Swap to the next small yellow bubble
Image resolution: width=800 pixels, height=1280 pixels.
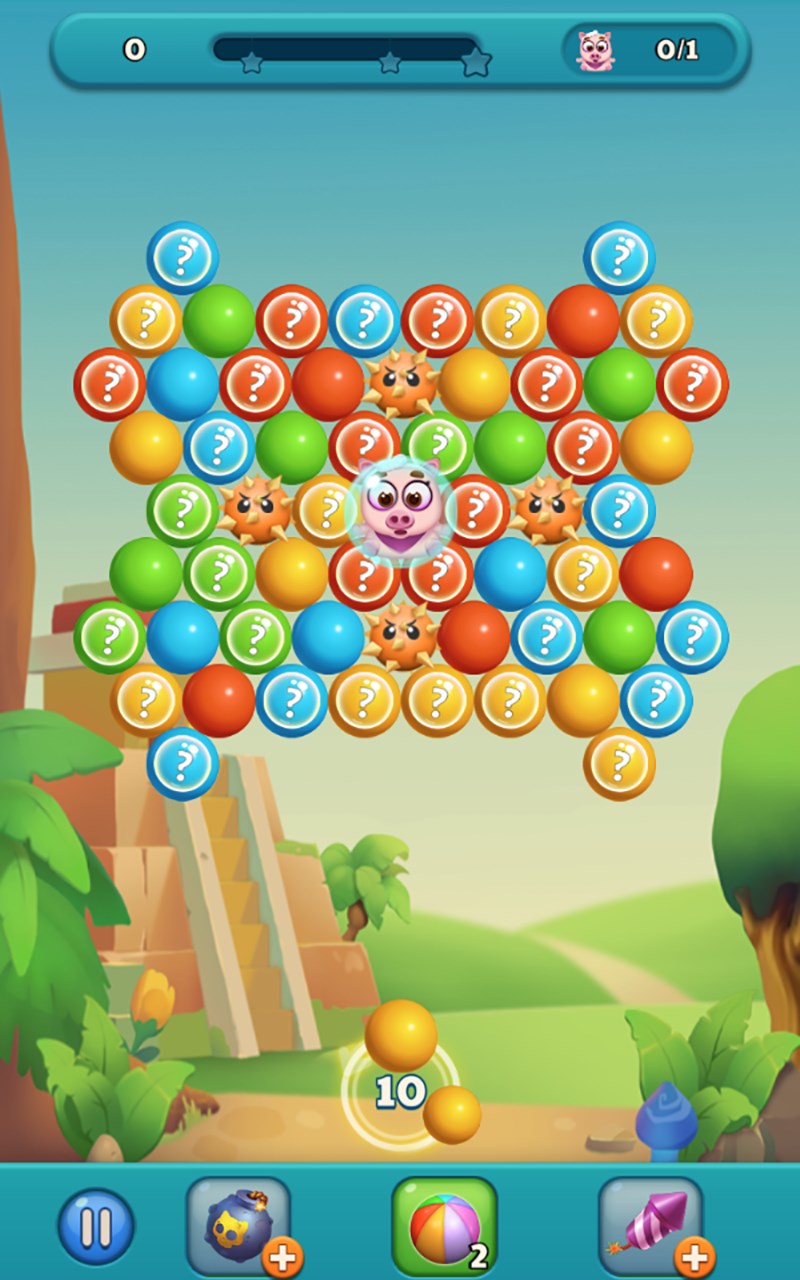452,1115
